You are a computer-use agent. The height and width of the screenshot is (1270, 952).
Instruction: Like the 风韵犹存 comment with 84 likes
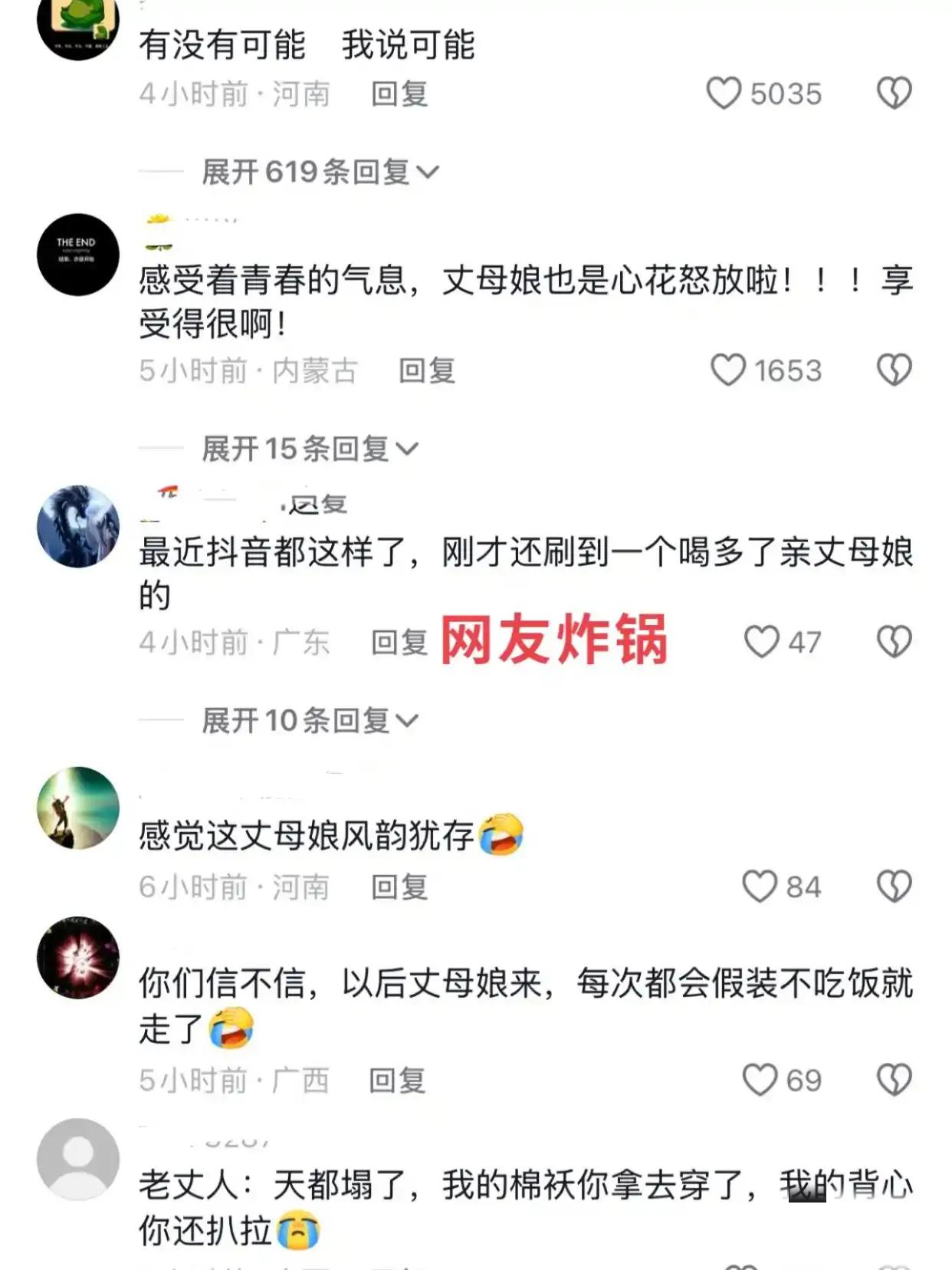pyautogui.click(x=760, y=887)
